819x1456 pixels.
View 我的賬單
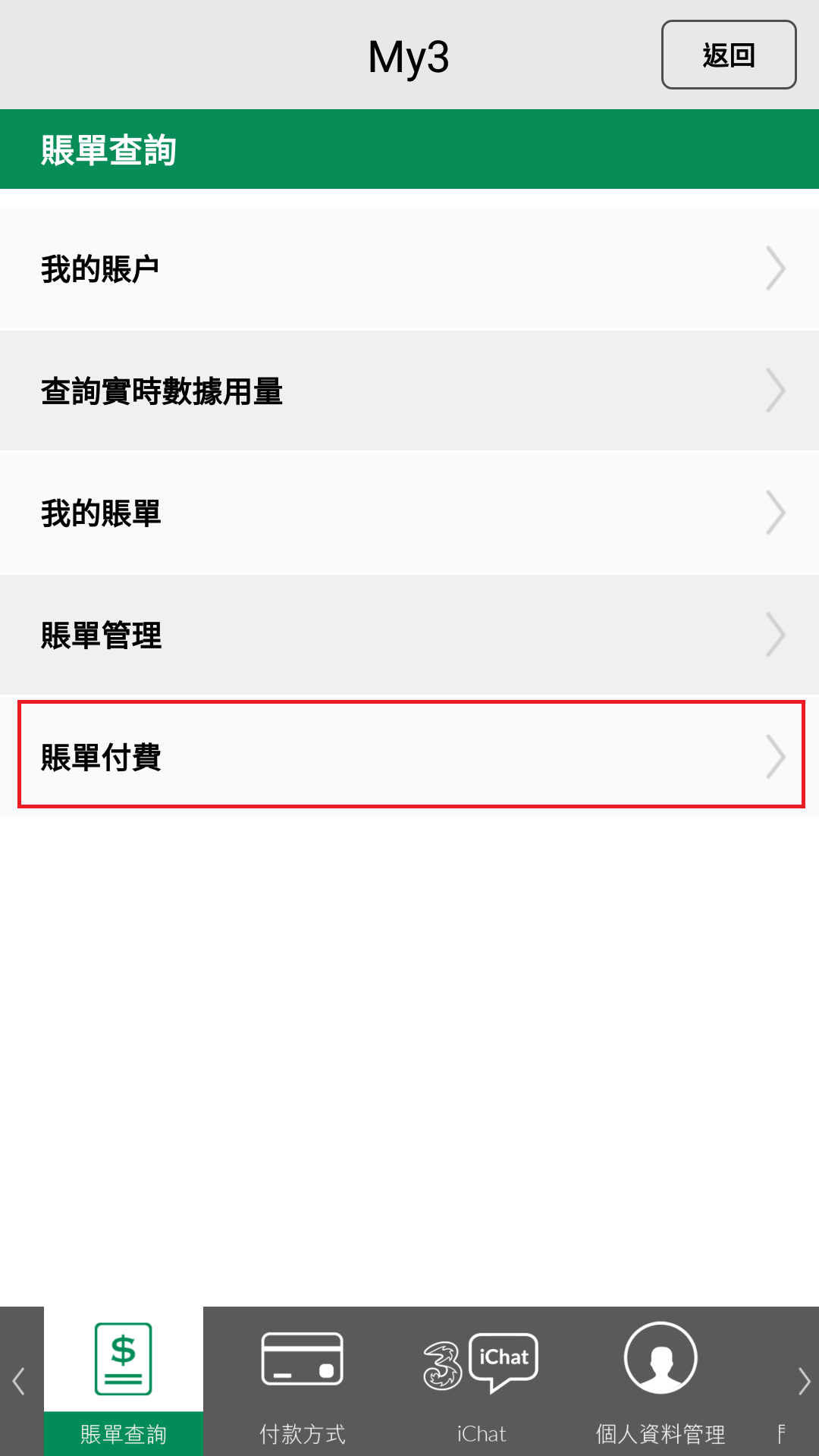coord(409,513)
